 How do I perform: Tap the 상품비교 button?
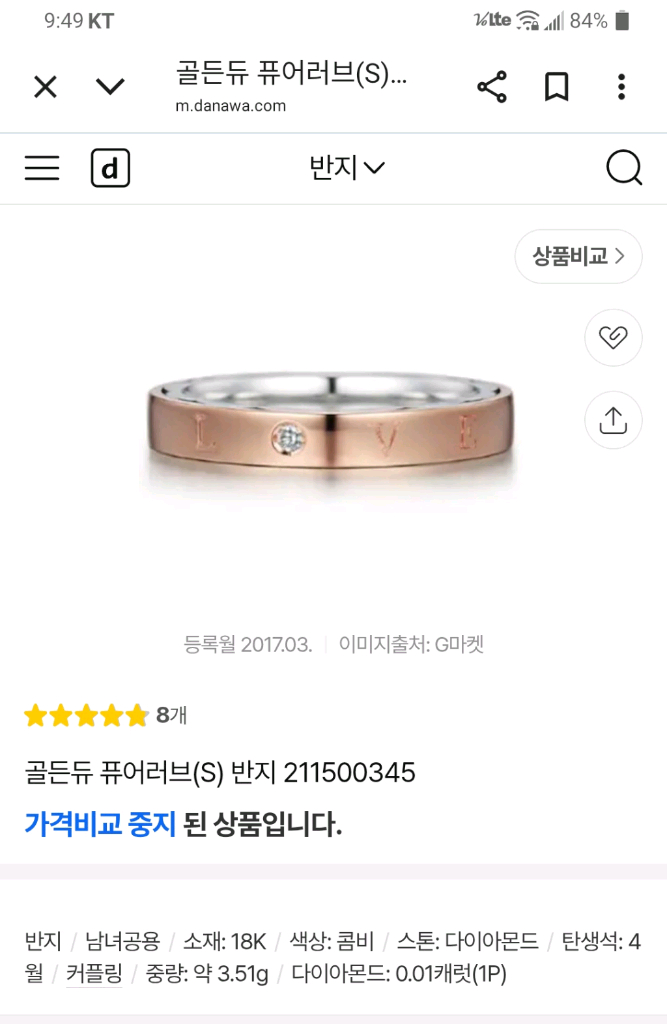578,256
